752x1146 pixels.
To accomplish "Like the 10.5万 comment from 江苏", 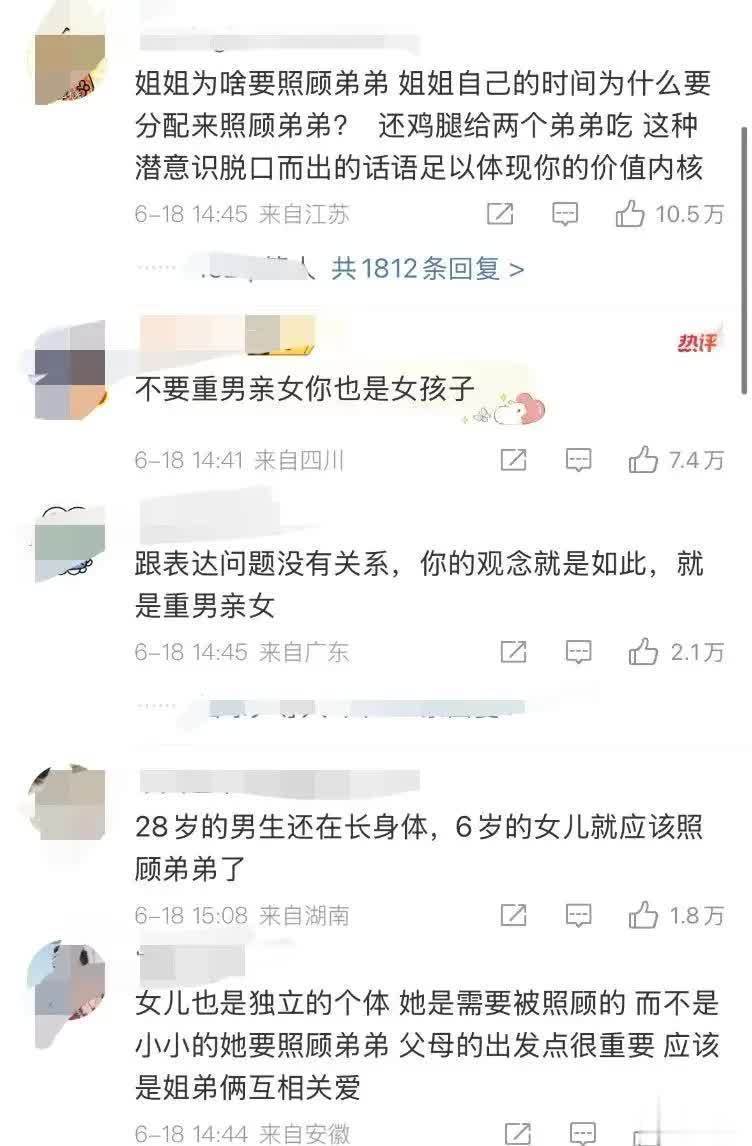I will (x=630, y=213).
